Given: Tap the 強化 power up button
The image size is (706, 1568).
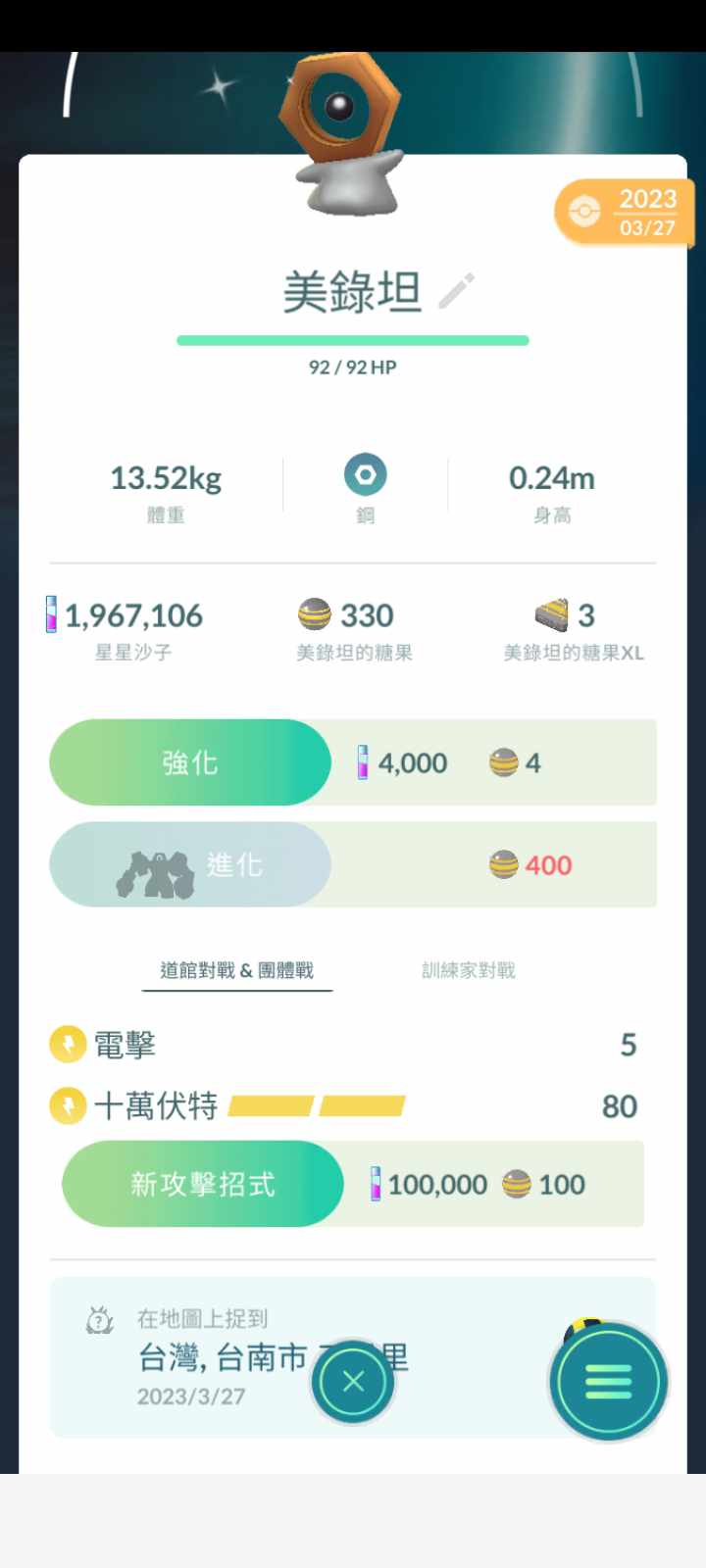Looking at the screenshot, I should point(190,762).
